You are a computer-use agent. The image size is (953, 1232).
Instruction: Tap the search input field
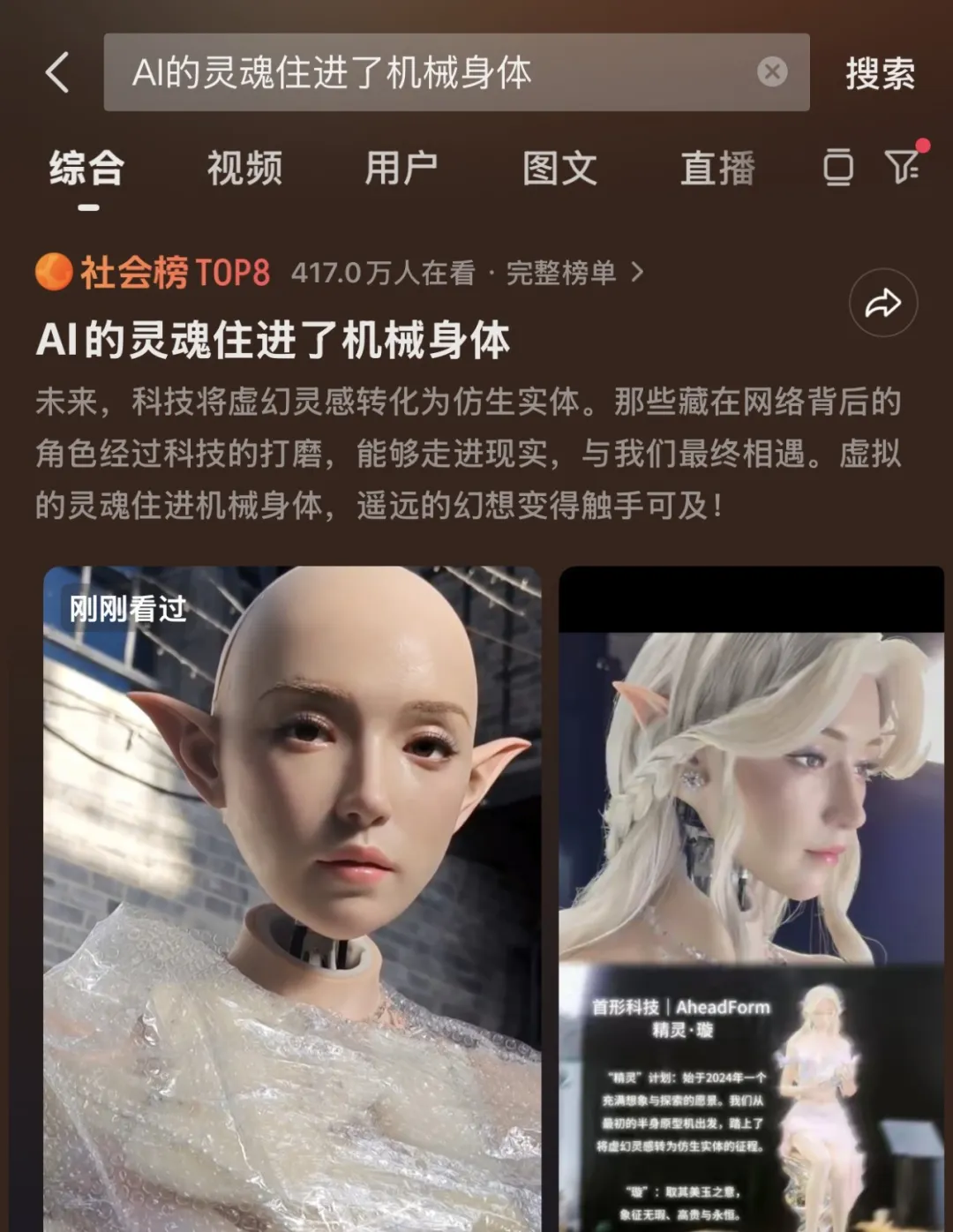(x=397, y=74)
